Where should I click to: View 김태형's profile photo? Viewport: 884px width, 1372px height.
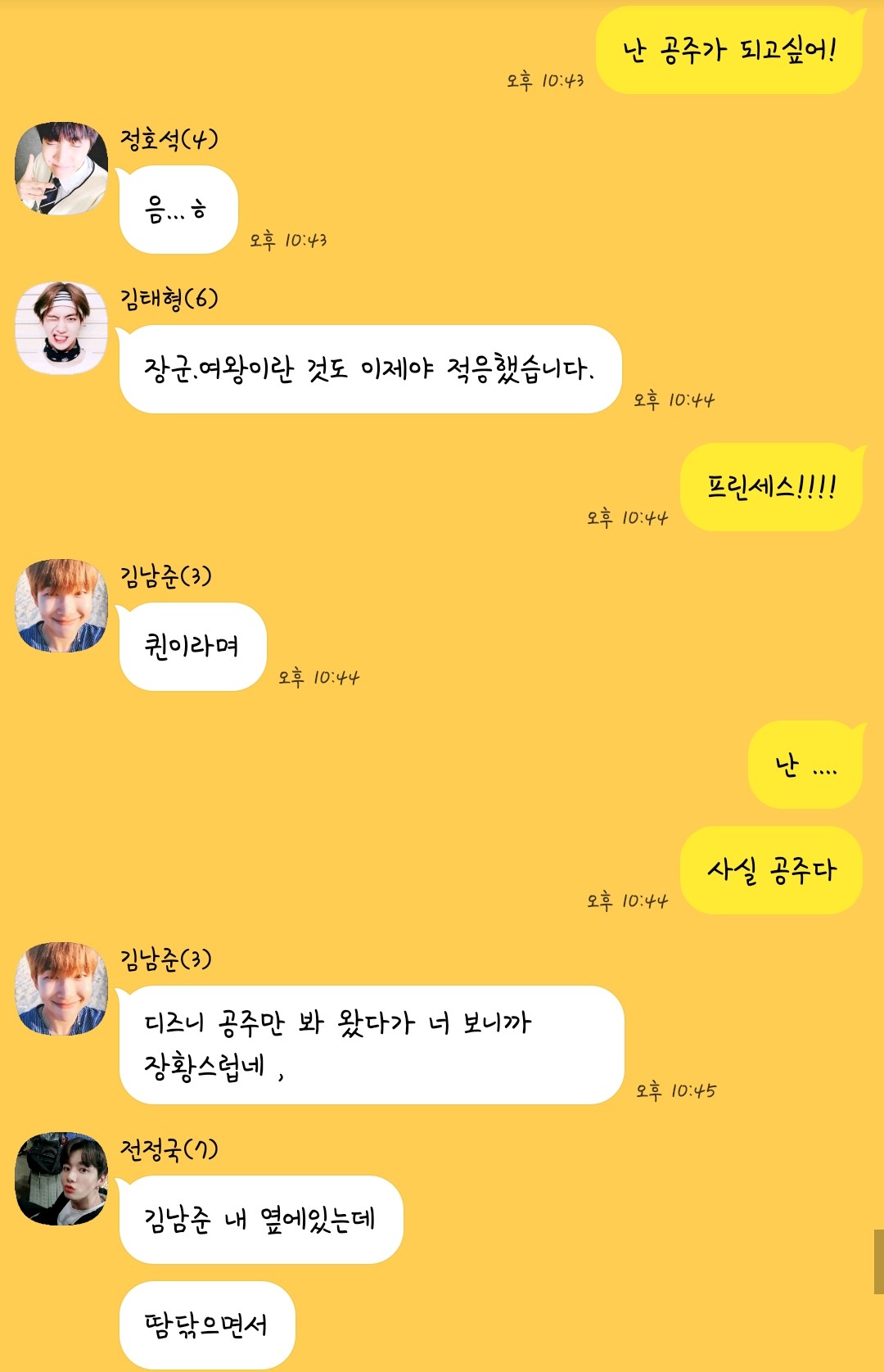61,328
